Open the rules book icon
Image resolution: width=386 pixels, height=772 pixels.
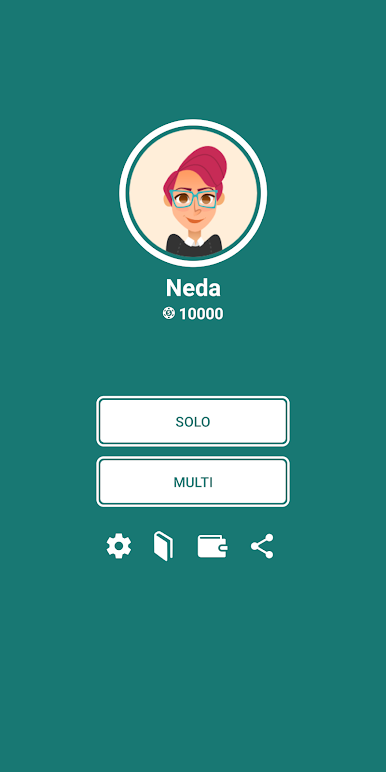click(163, 546)
